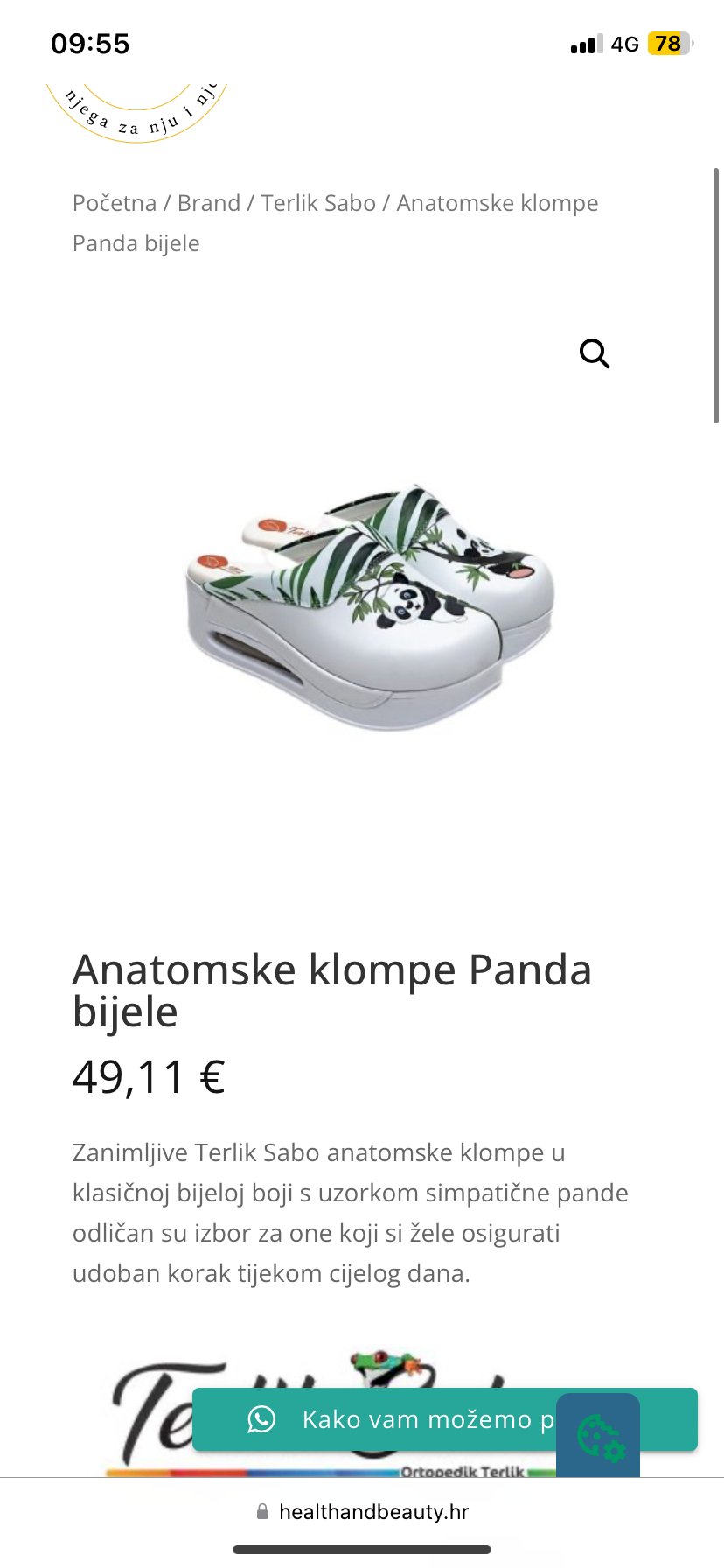Open cookie settings icon

click(x=599, y=1437)
